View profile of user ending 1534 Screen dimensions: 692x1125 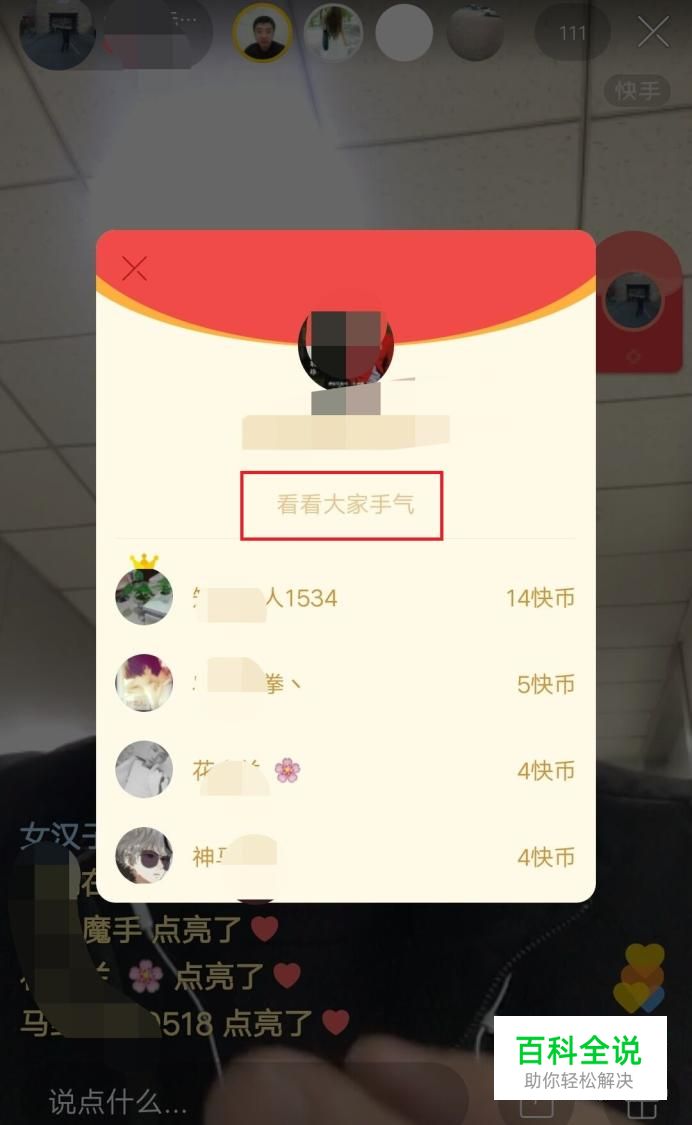(x=144, y=597)
